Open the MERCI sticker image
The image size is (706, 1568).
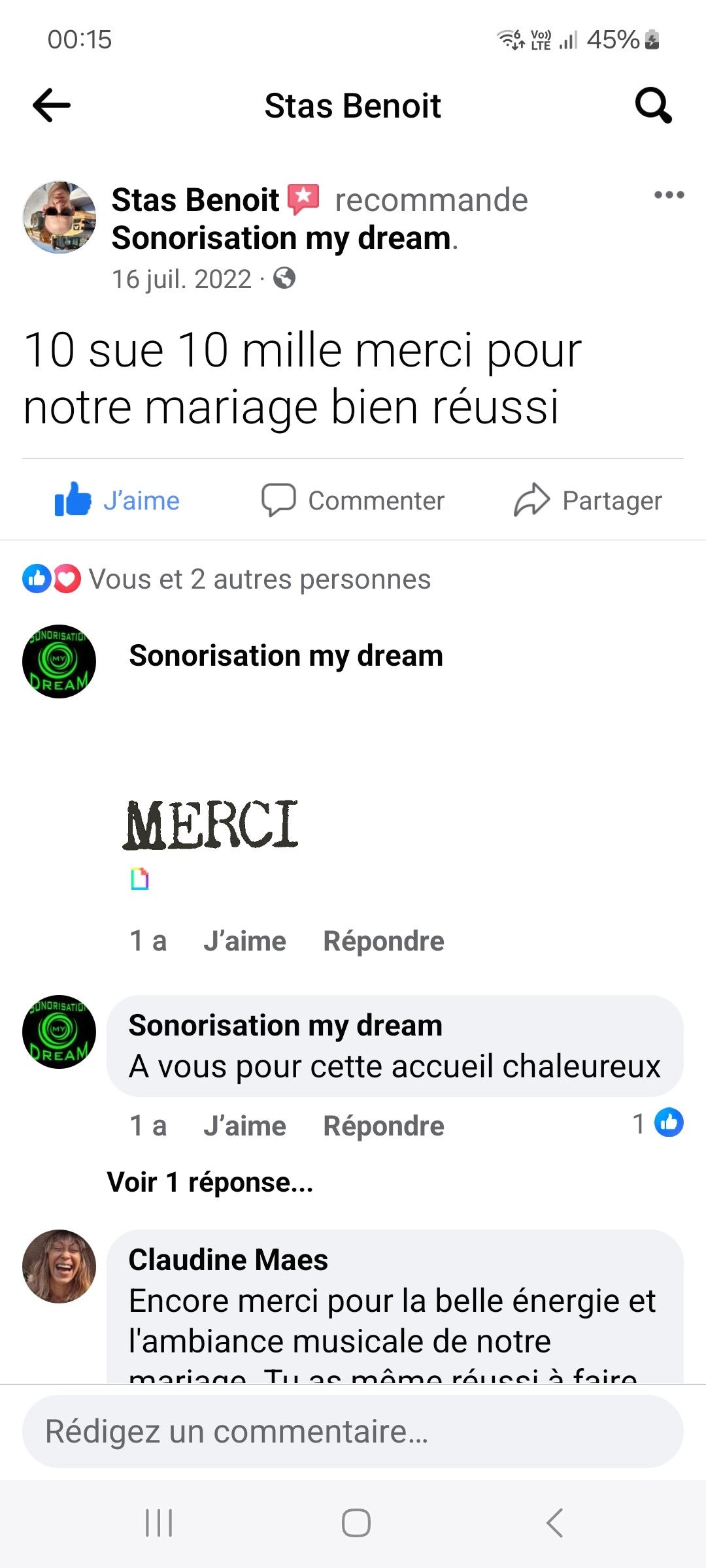[211, 825]
